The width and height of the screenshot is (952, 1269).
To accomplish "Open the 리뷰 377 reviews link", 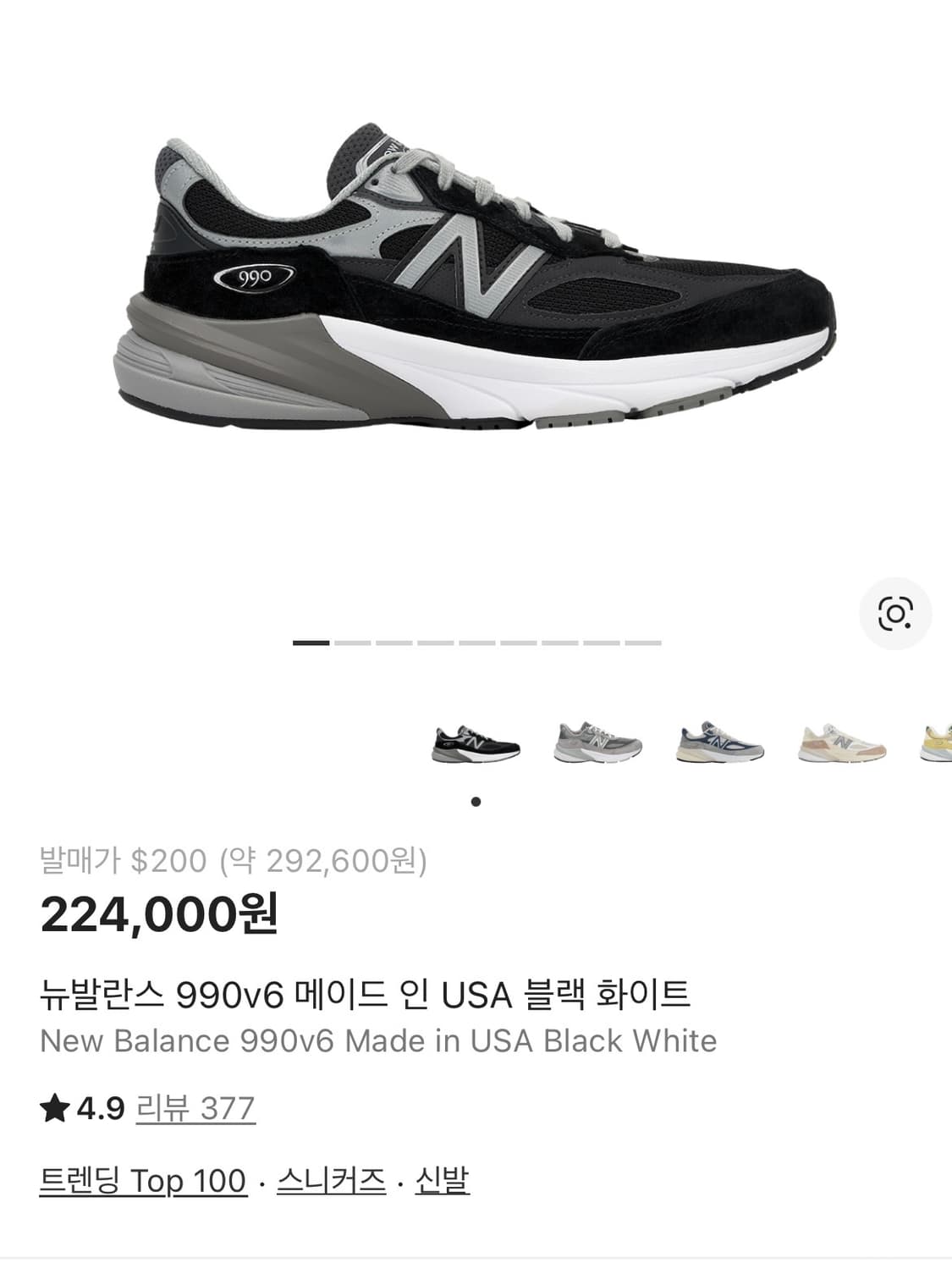I will pyautogui.click(x=197, y=1106).
